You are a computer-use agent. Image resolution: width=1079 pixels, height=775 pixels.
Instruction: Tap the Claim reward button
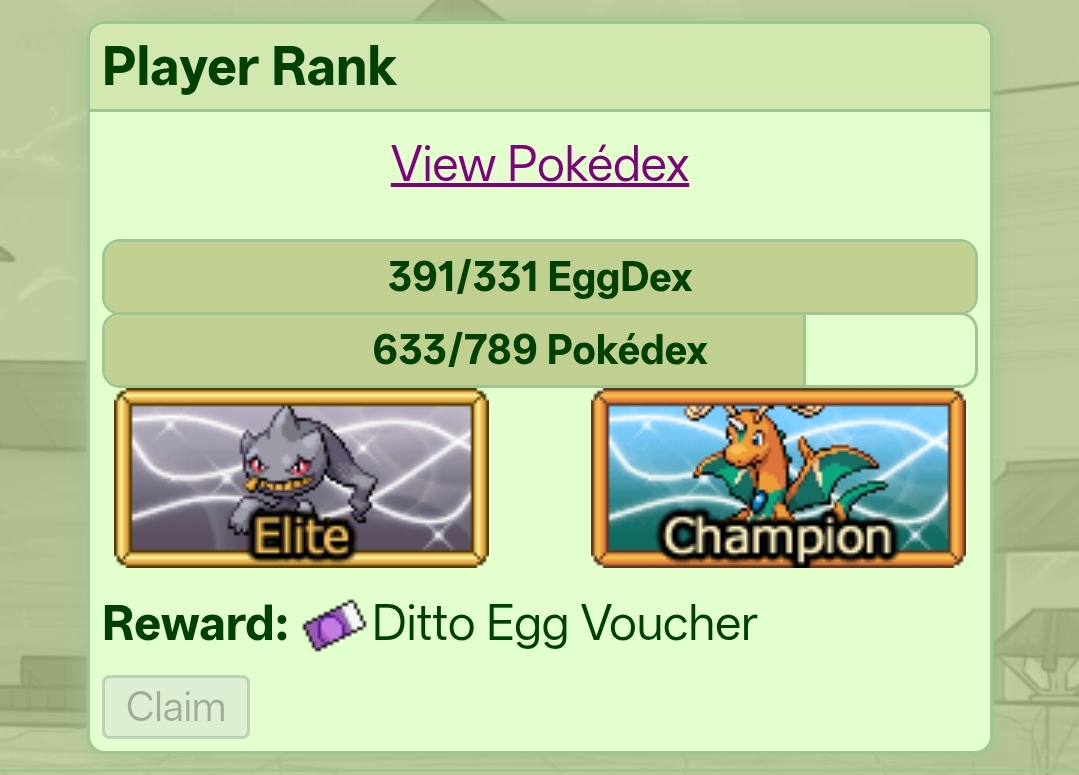(176, 707)
